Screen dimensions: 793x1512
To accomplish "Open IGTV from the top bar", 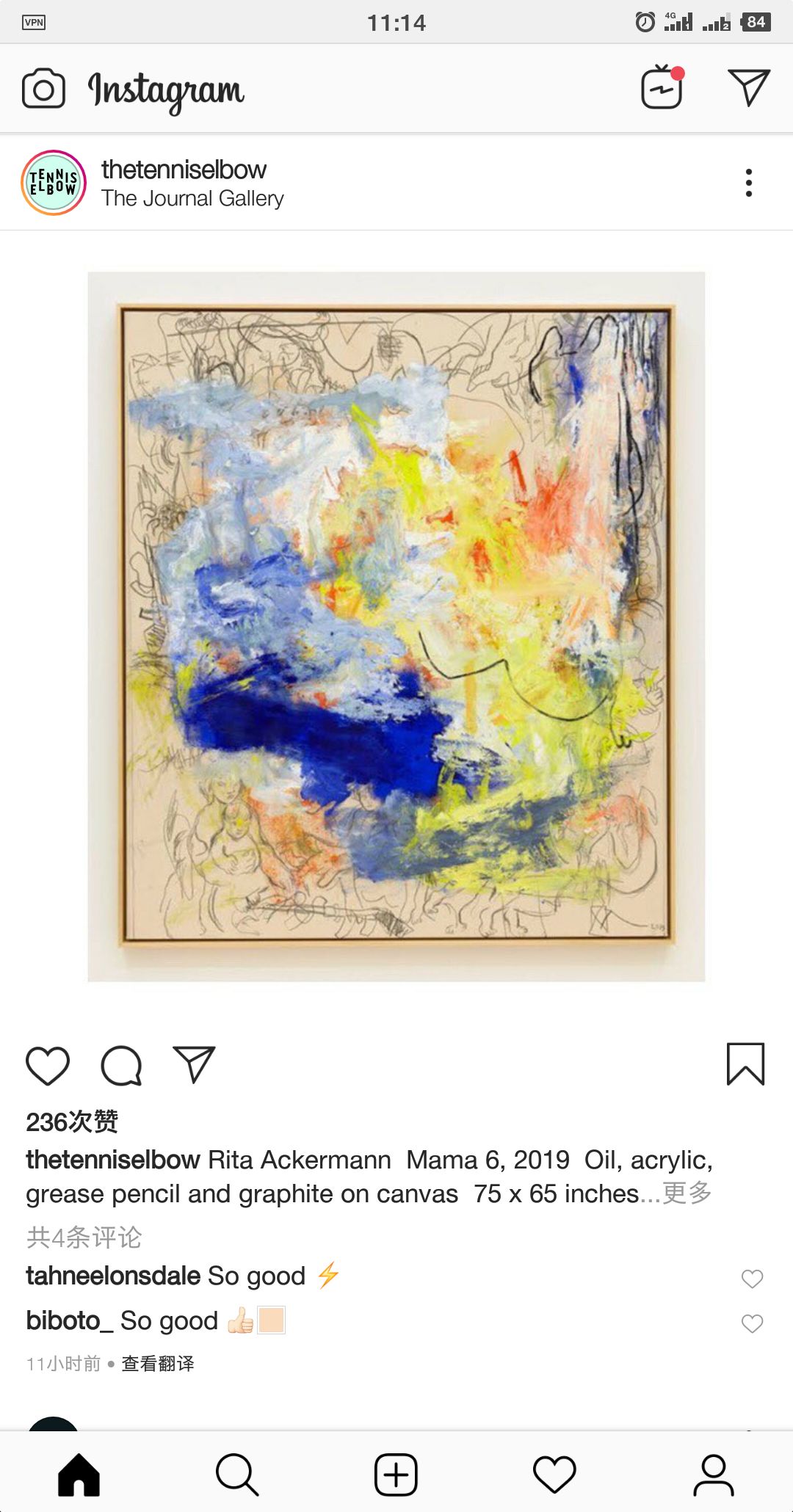I will pos(662,87).
